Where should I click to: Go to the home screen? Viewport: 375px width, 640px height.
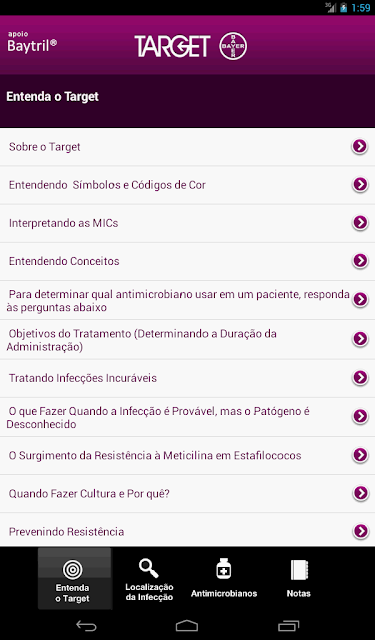click(x=187, y=625)
